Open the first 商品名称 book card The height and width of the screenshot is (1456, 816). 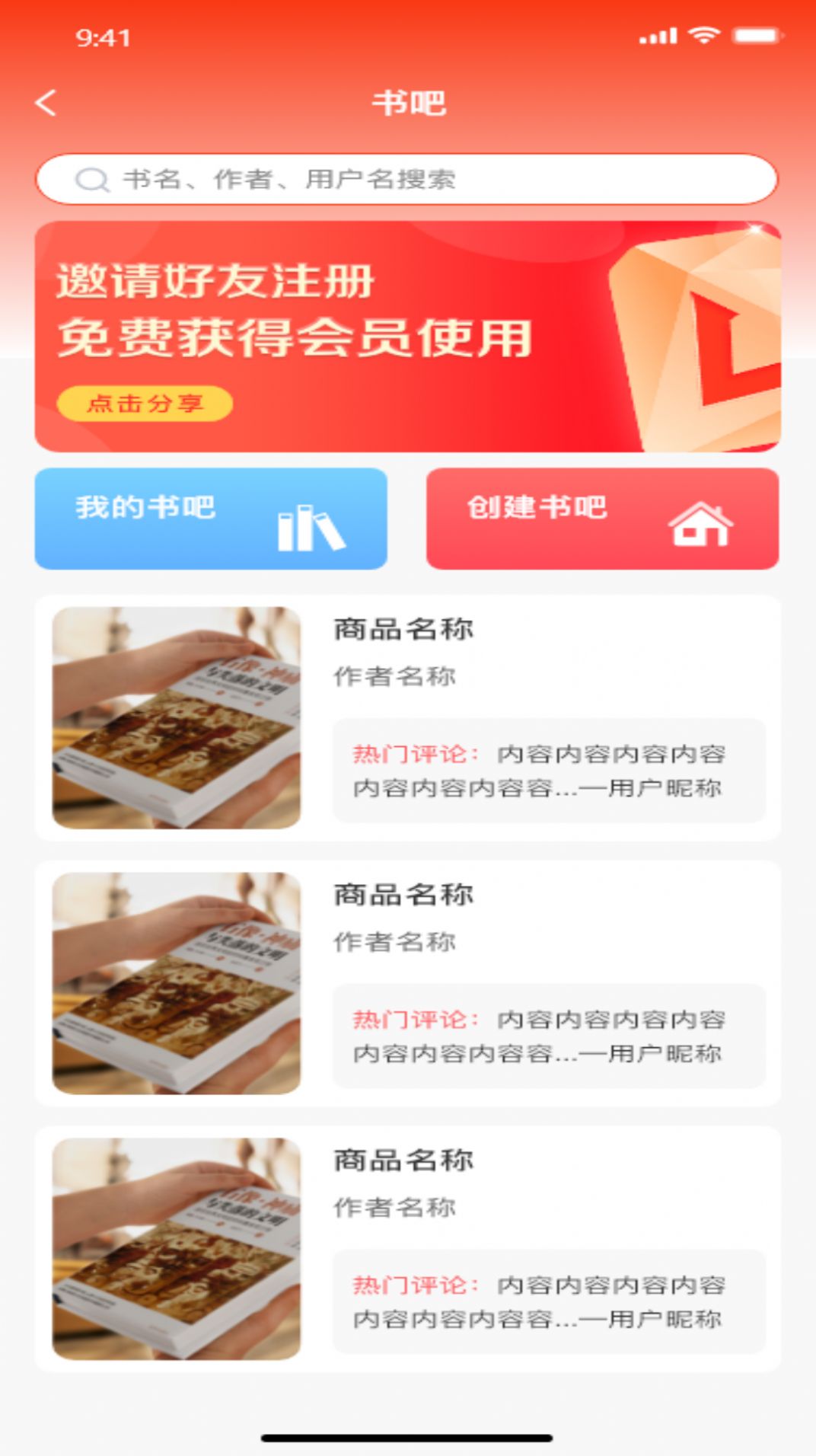pyautogui.click(x=406, y=717)
